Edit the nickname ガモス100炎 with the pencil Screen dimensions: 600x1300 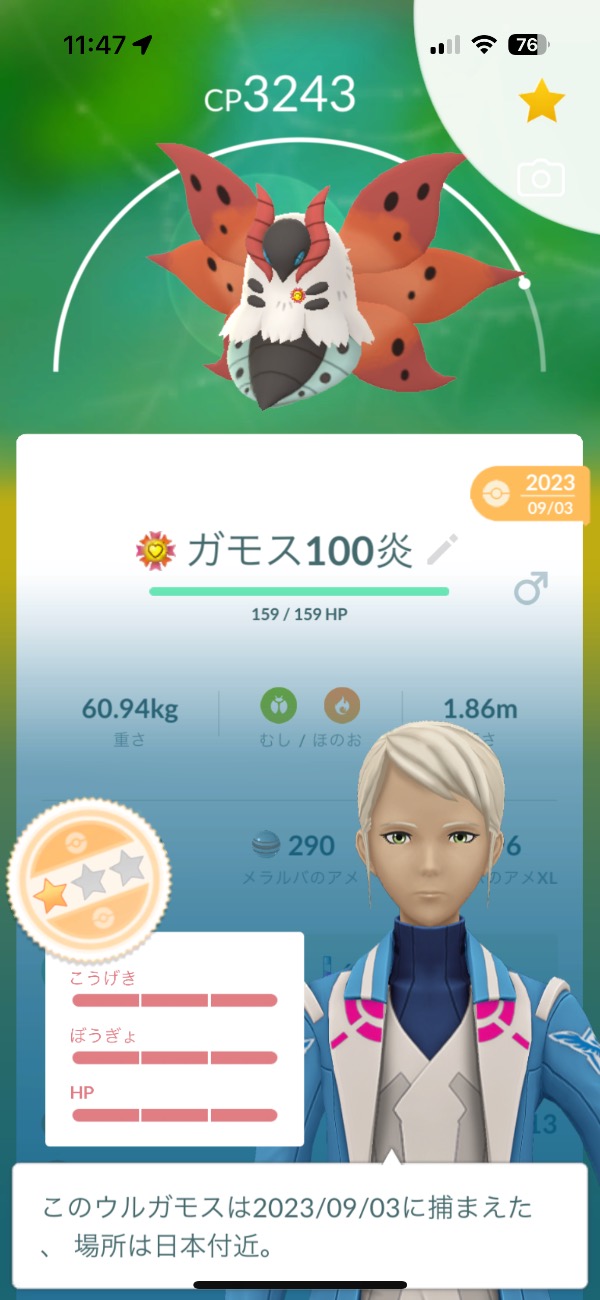(x=442, y=550)
